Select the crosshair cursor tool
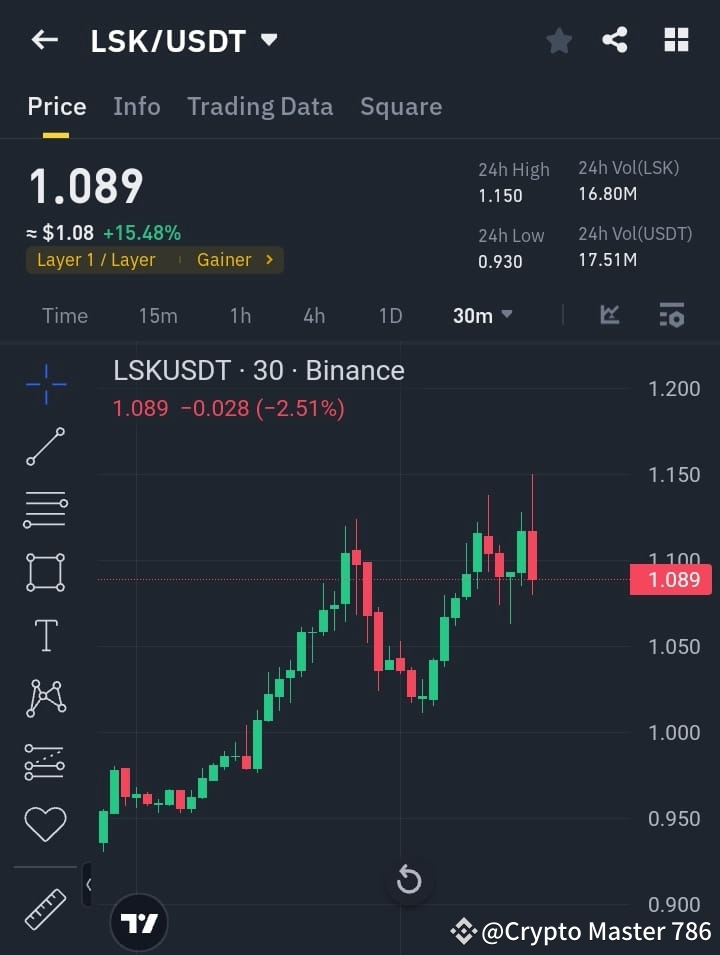Viewport: 720px width, 955px height. [x=44, y=384]
